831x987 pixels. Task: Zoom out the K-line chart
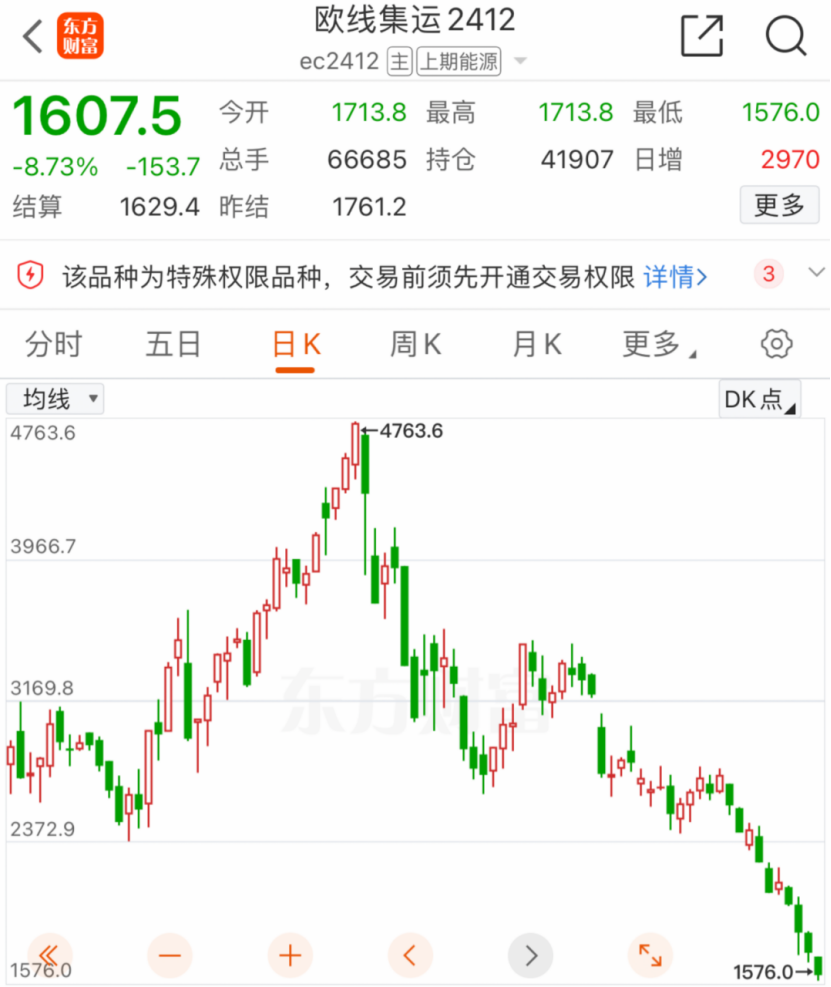pyautogui.click(x=169, y=955)
